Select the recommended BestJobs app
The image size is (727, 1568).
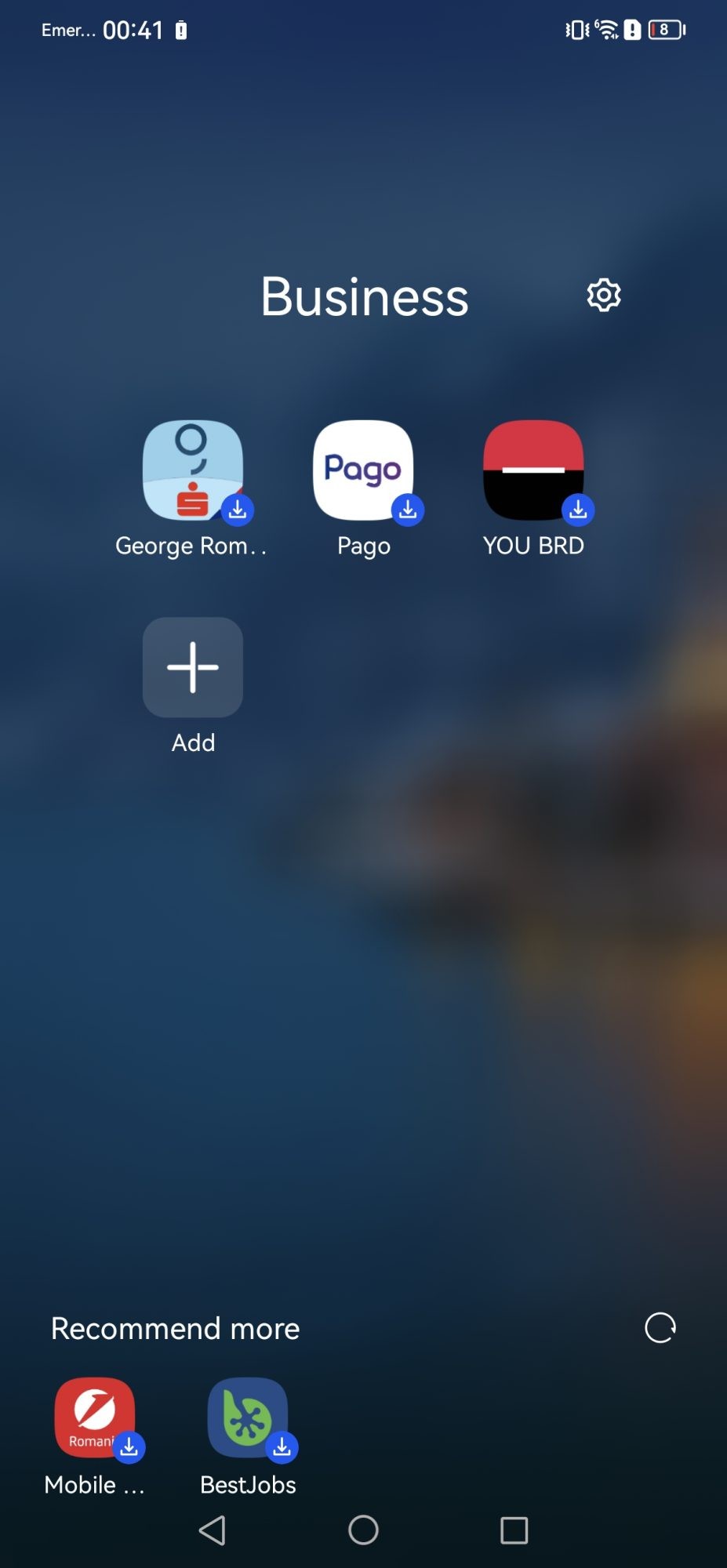point(248,1417)
